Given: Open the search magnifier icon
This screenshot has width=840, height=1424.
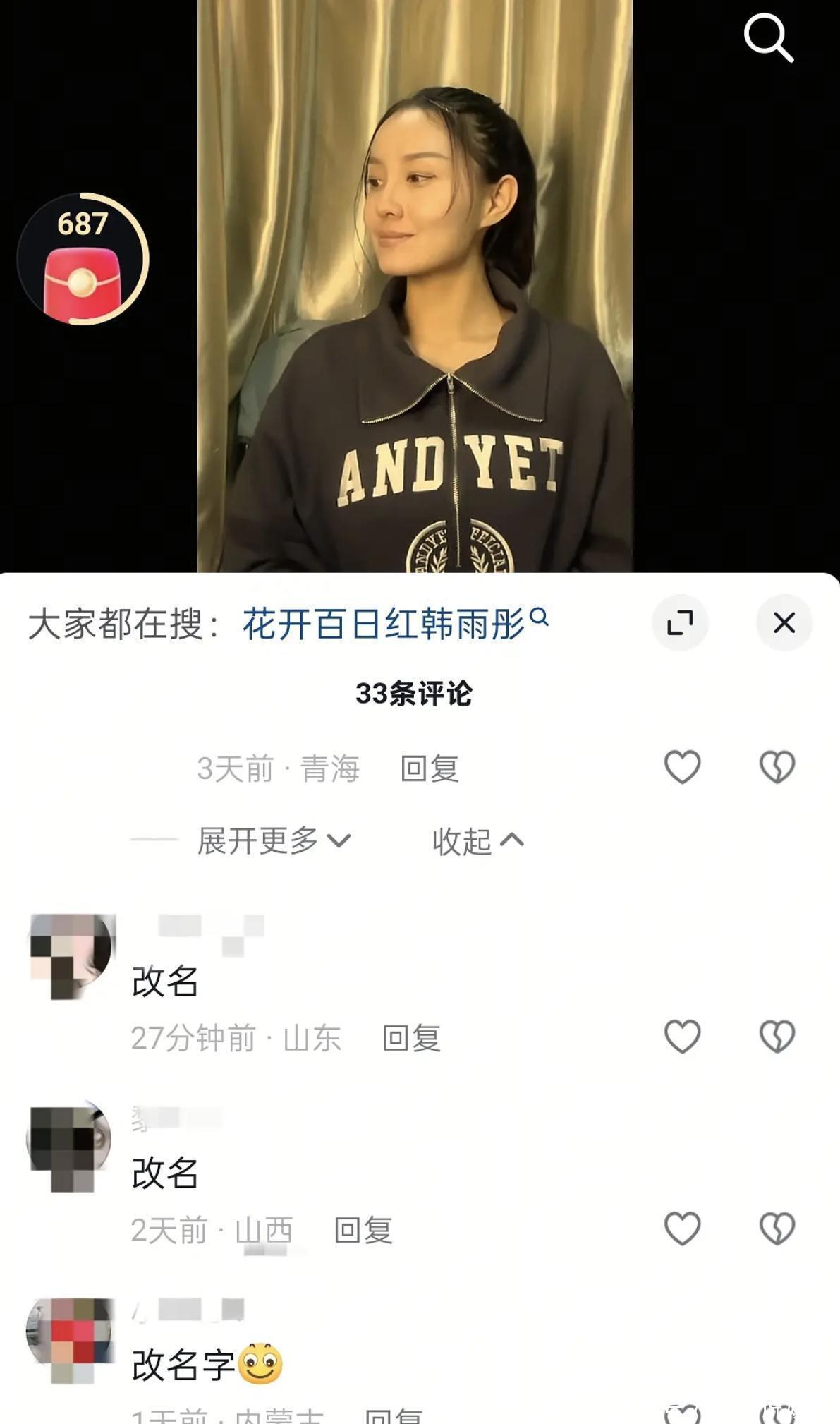Looking at the screenshot, I should 768,38.
